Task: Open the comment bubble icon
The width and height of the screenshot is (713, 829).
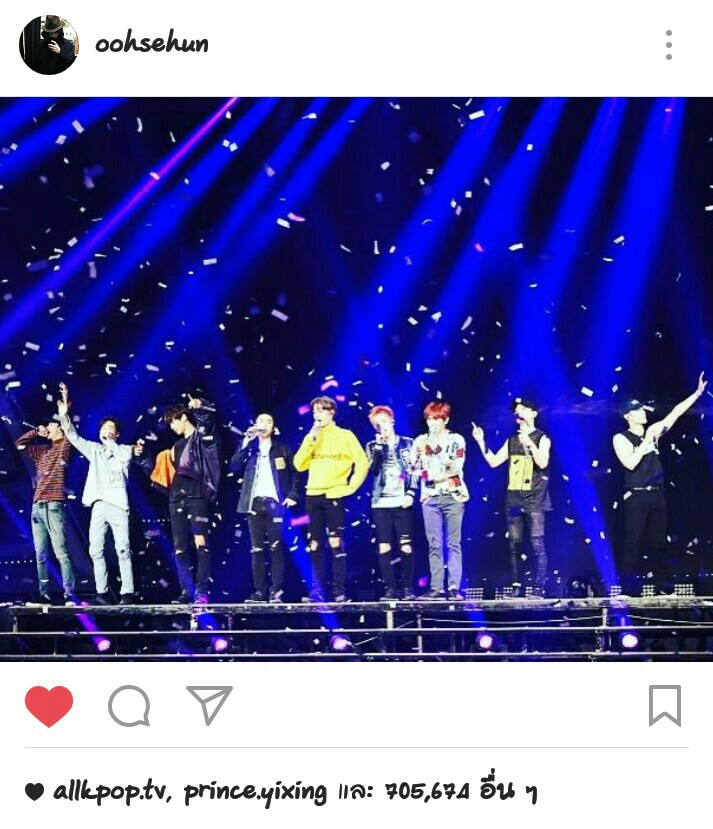Action: 129,706
